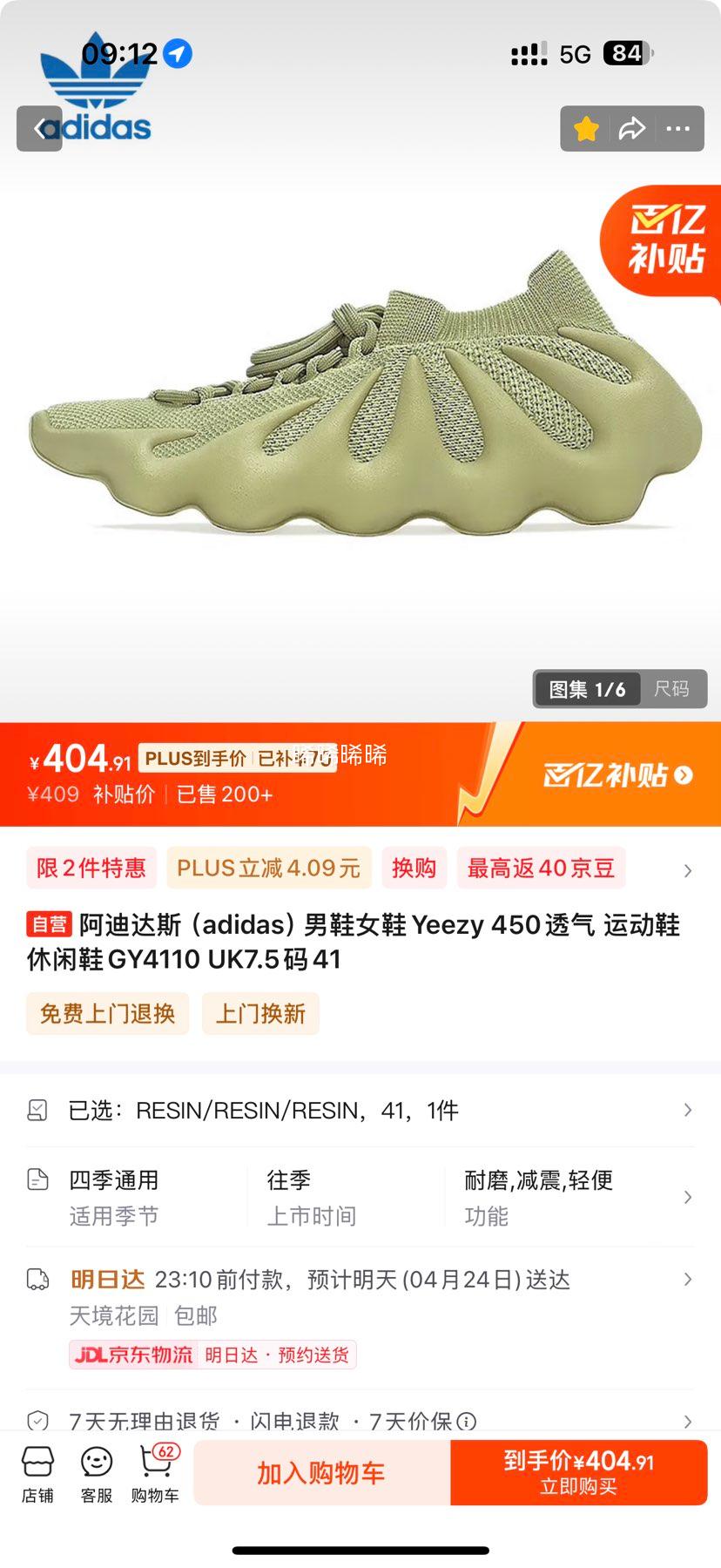Go back with the left arrow icon
The width and height of the screenshot is (721, 1568).
tap(38, 128)
